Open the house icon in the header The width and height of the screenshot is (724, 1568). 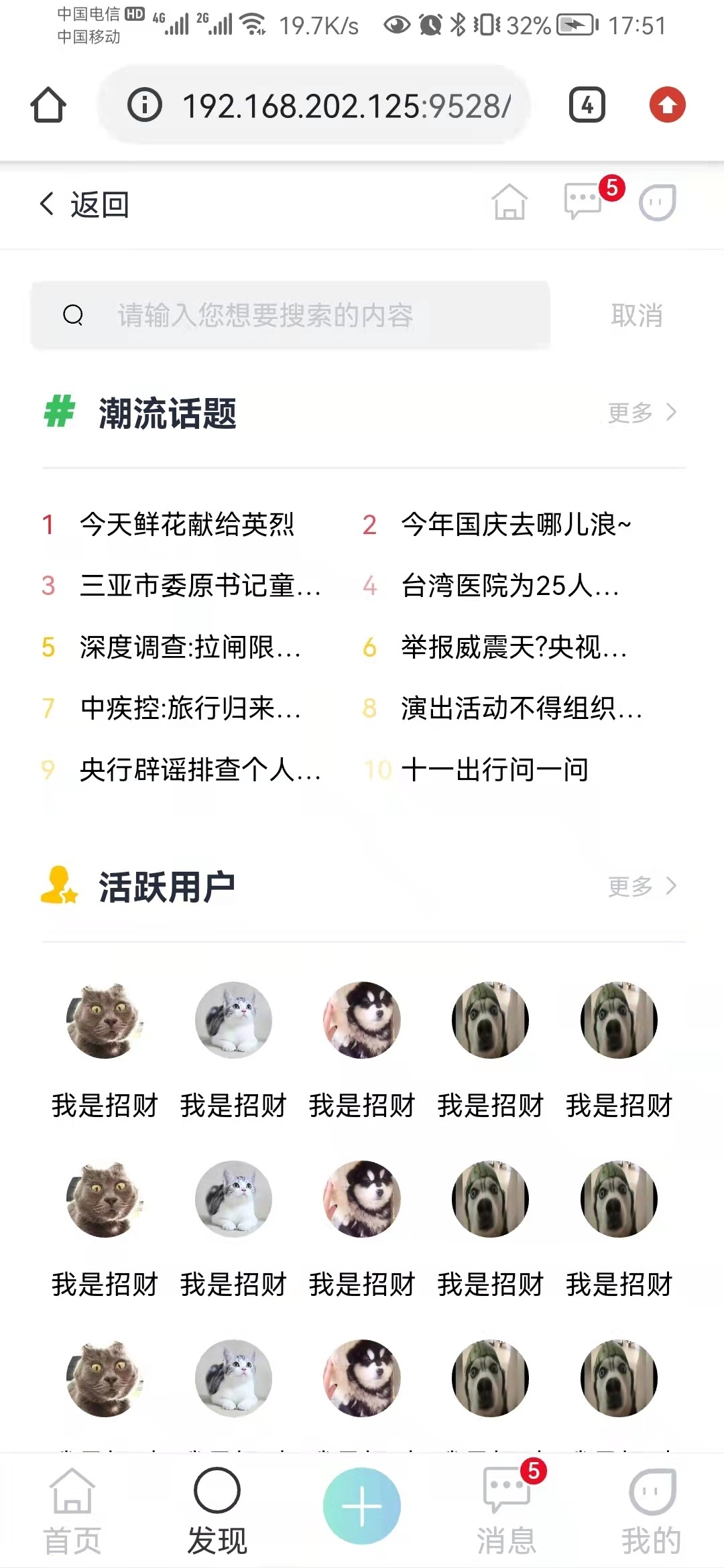tap(509, 202)
